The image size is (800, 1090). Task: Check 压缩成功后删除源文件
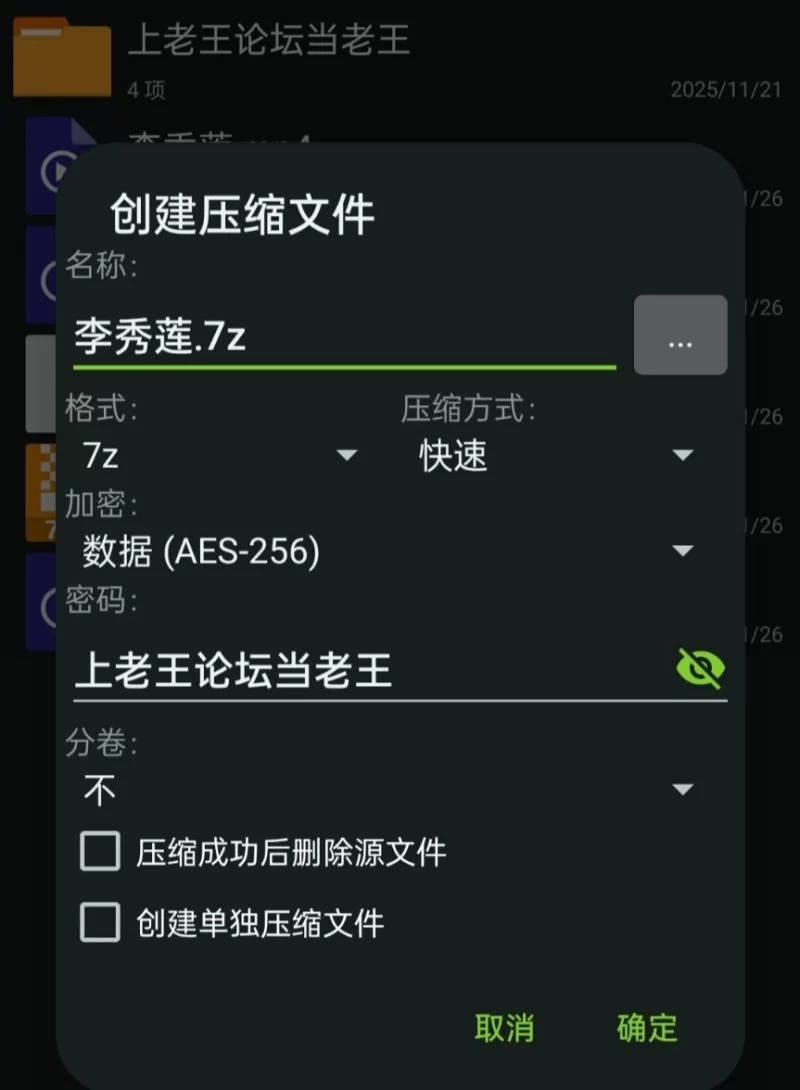coord(100,852)
